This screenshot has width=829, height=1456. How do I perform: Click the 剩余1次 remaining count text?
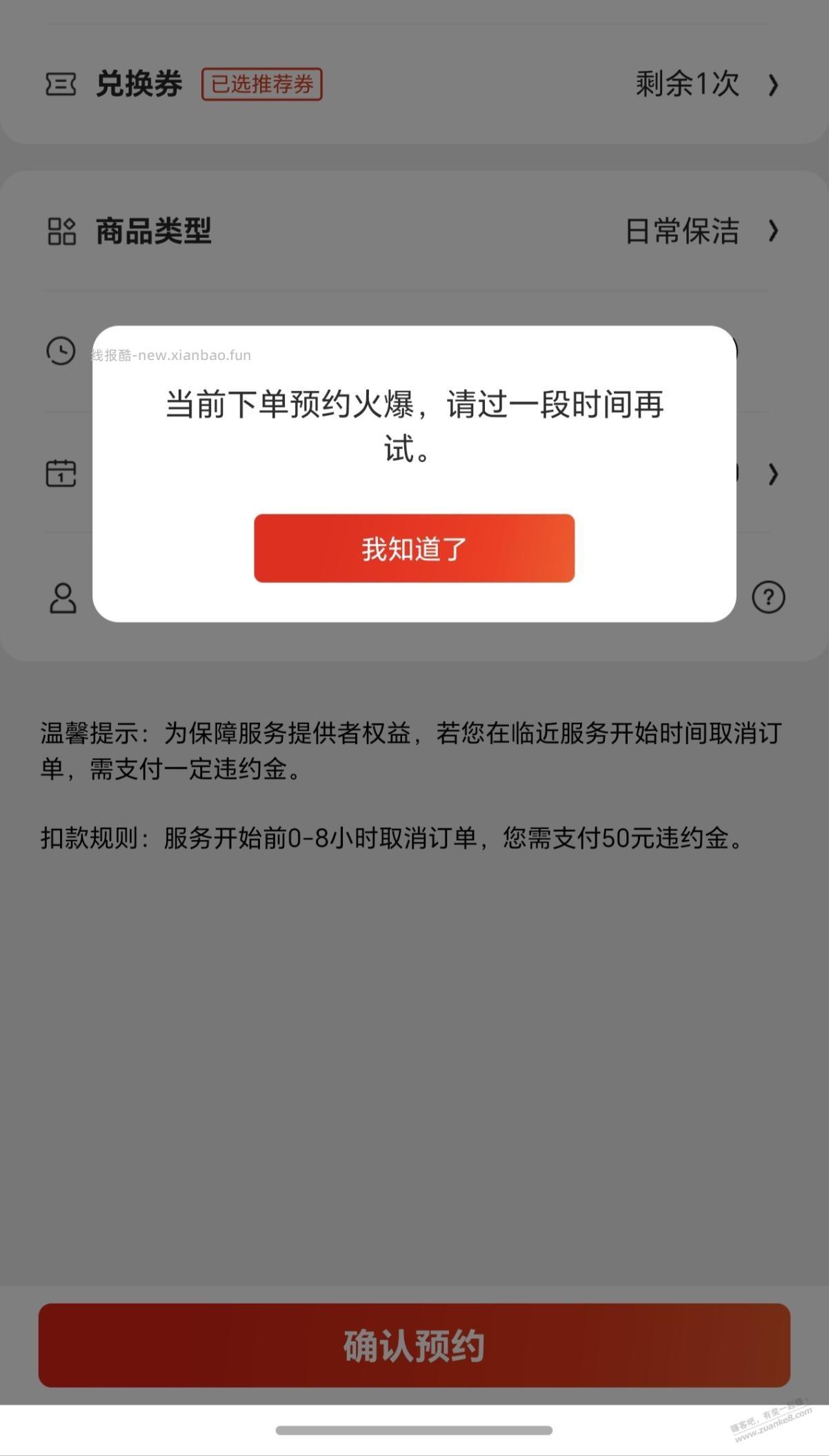click(x=684, y=85)
